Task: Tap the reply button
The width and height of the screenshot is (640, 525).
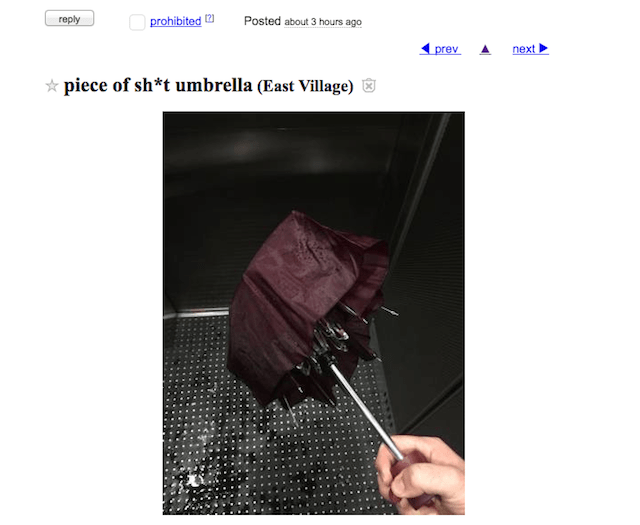Action: (x=69, y=19)
